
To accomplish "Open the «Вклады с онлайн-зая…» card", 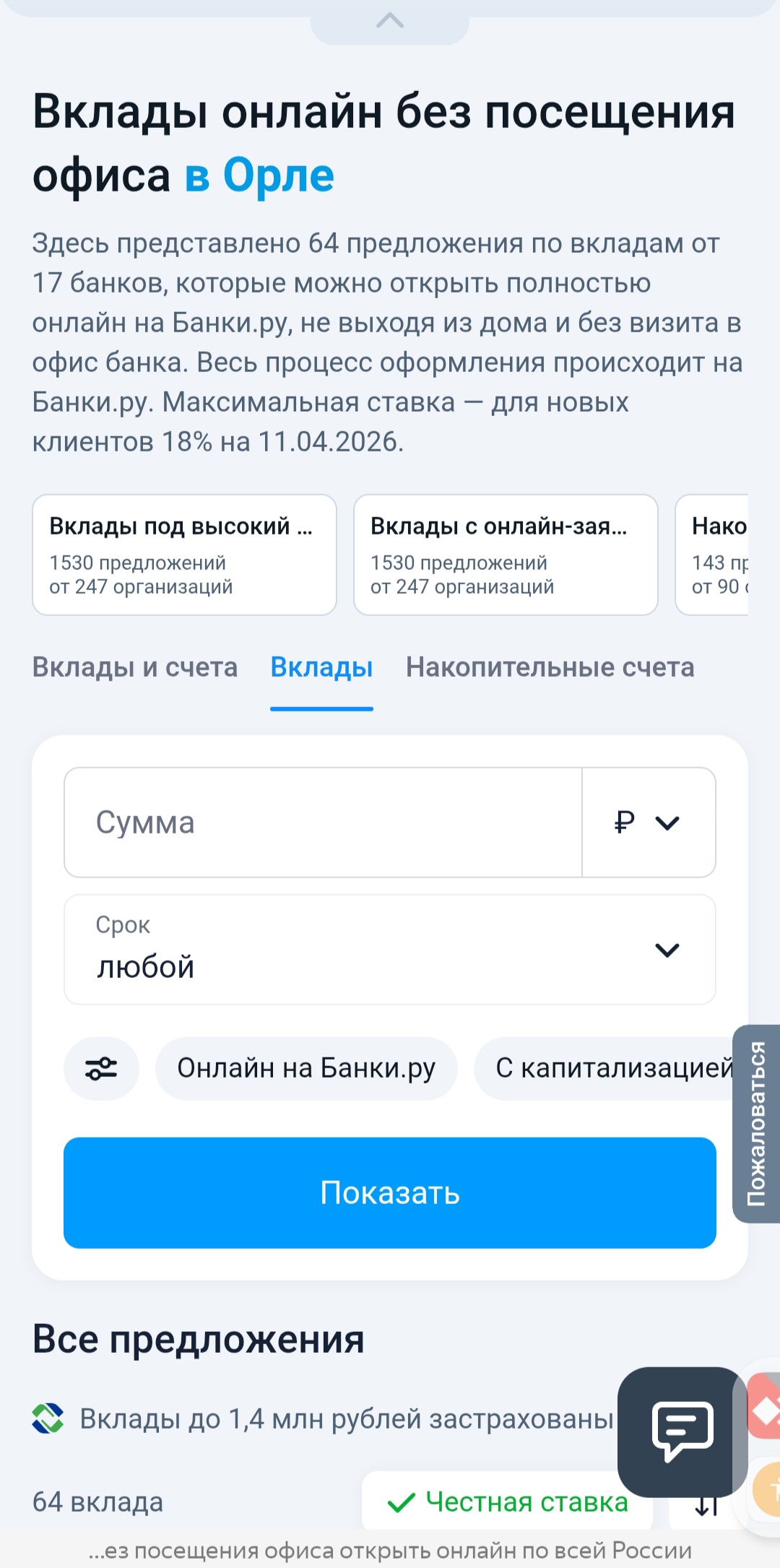I will [x=506, y=555].
